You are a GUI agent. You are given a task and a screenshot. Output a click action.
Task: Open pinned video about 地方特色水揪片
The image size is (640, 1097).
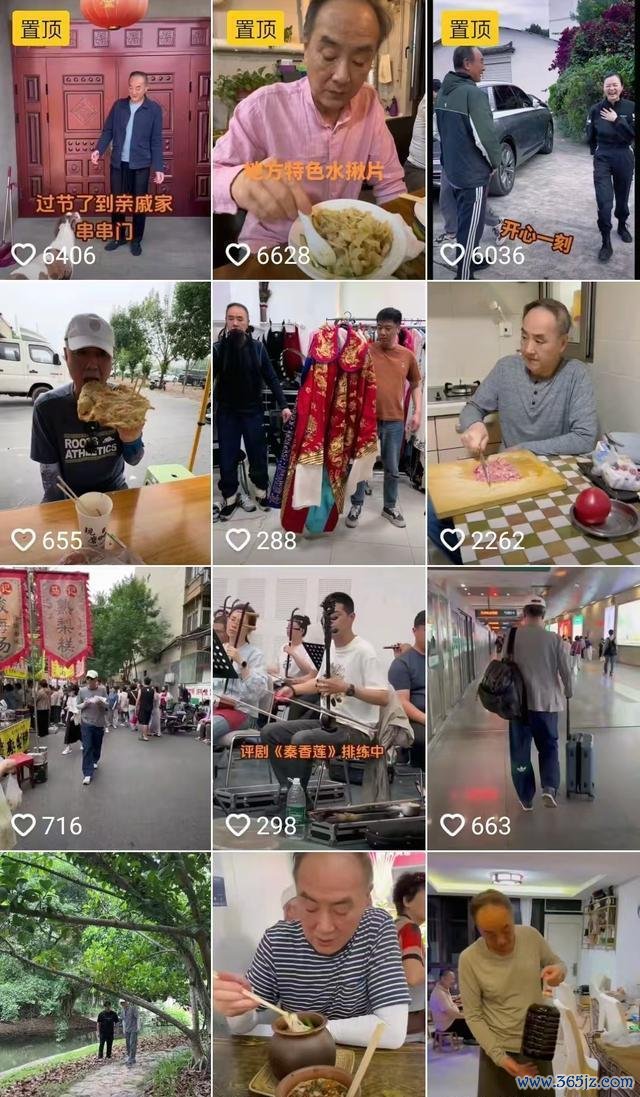(319, 139)
